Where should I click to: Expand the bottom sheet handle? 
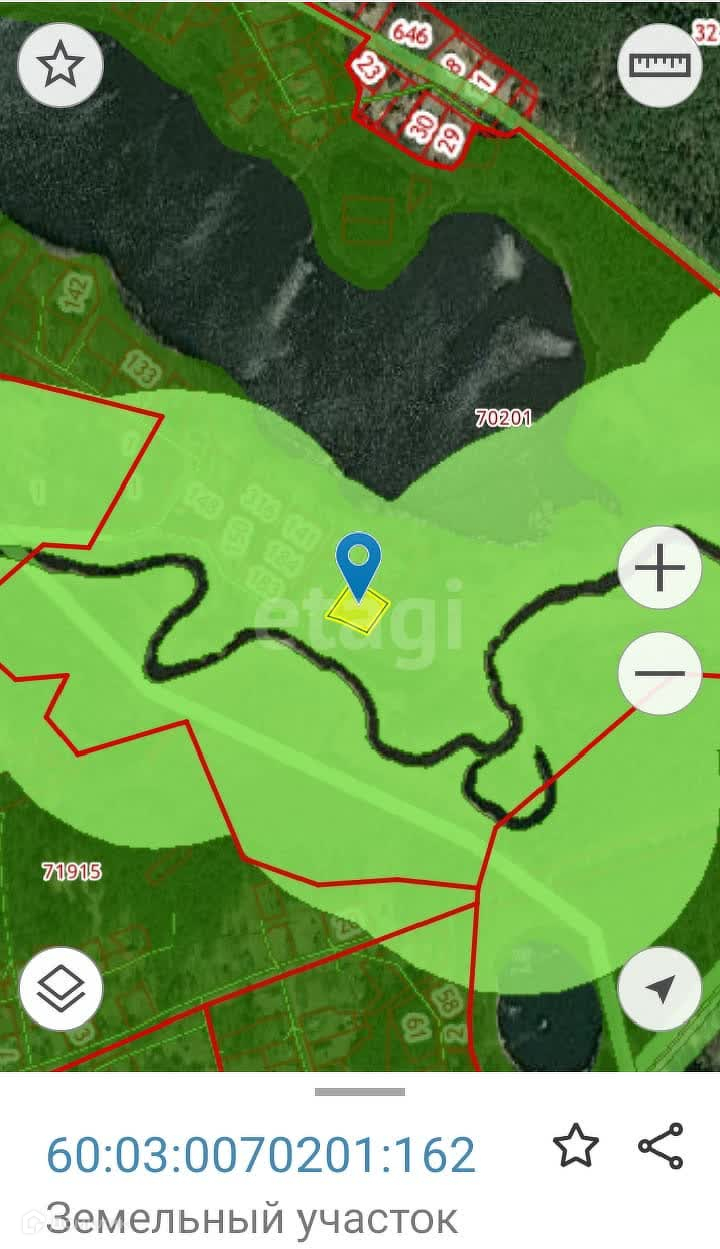point(360,1092)
